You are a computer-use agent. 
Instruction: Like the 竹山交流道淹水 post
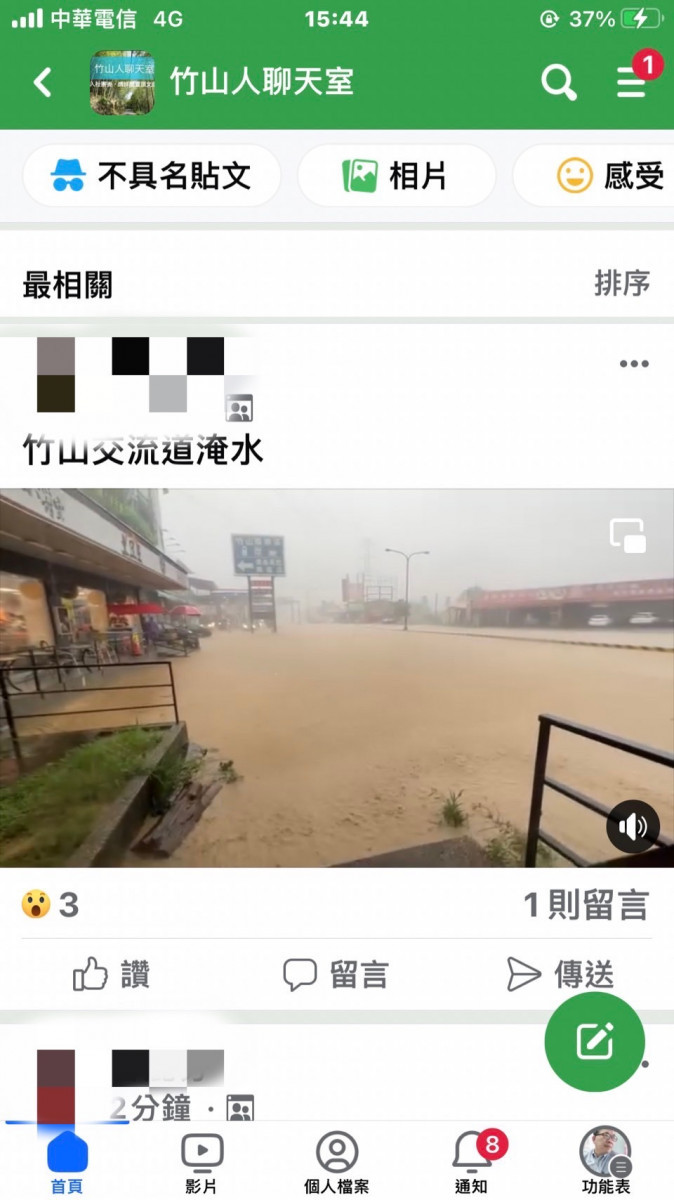pos(111,974)
